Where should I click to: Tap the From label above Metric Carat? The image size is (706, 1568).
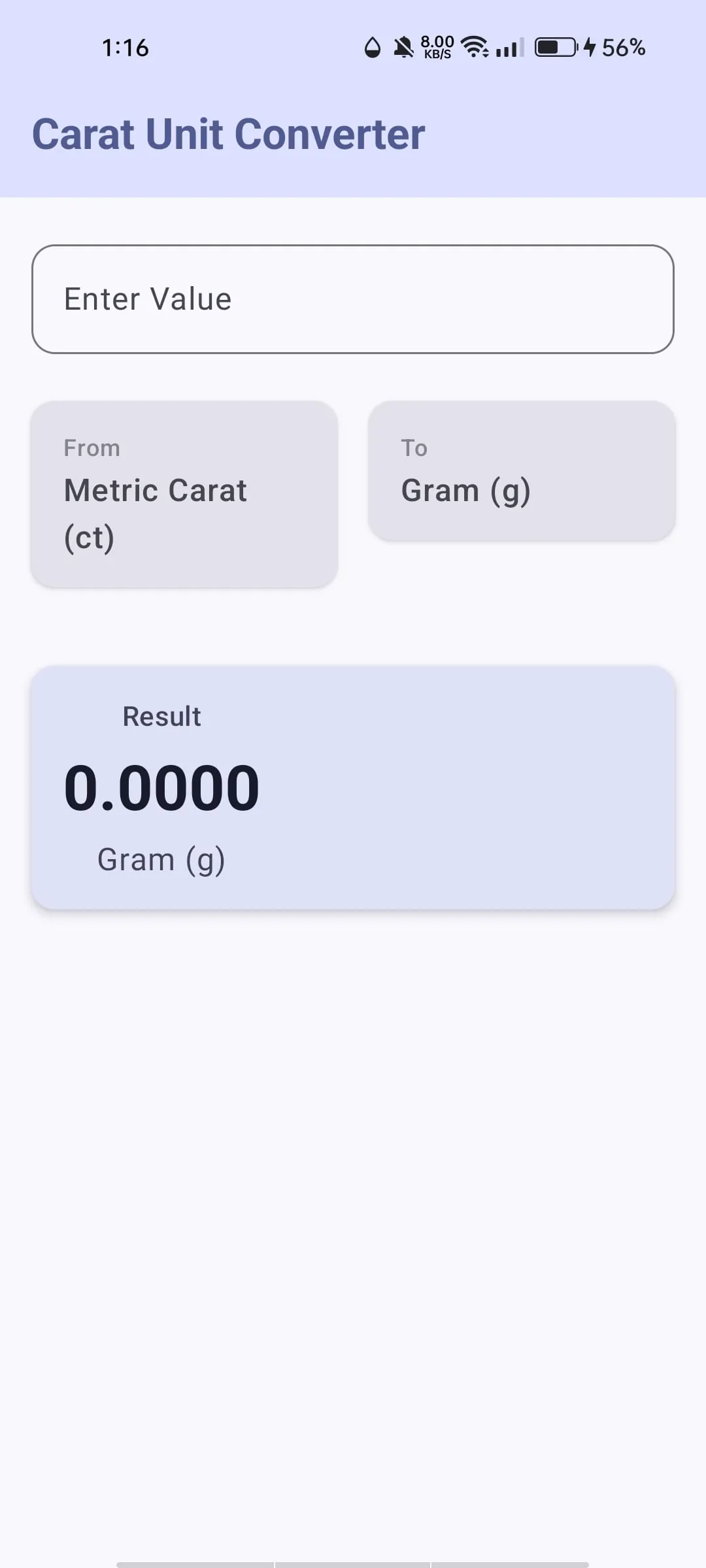click(92, 448)
